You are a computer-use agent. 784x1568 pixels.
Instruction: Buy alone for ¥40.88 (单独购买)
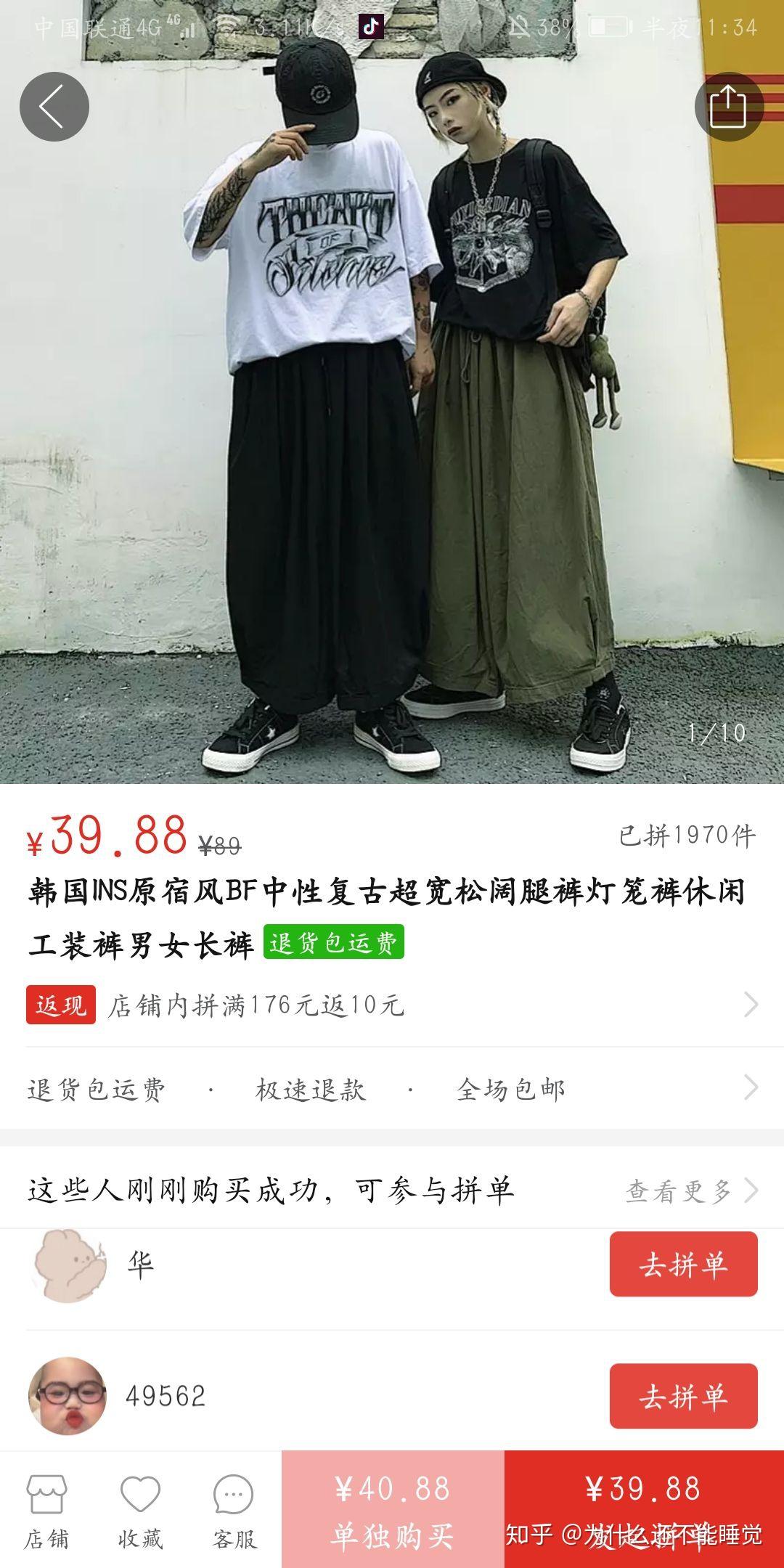[x=393, y=1510]
